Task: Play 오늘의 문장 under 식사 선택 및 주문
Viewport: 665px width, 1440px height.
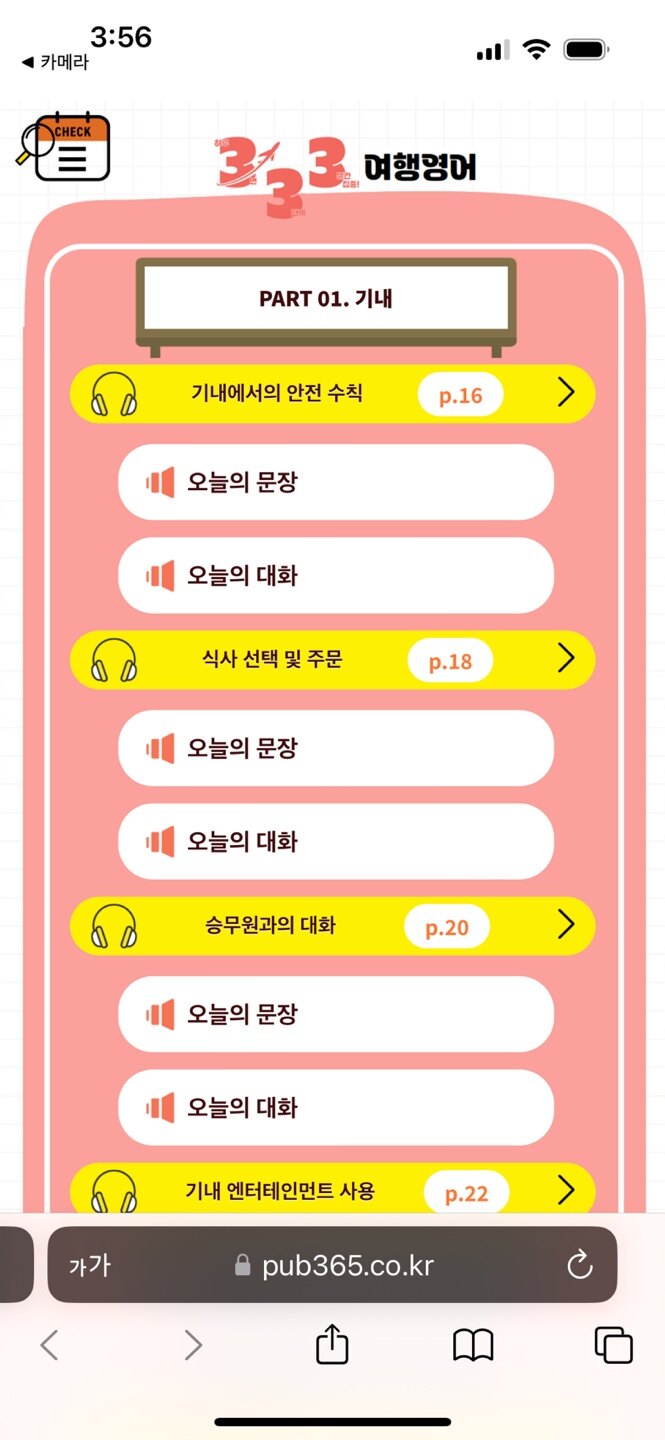Action: tap(335, 748)
